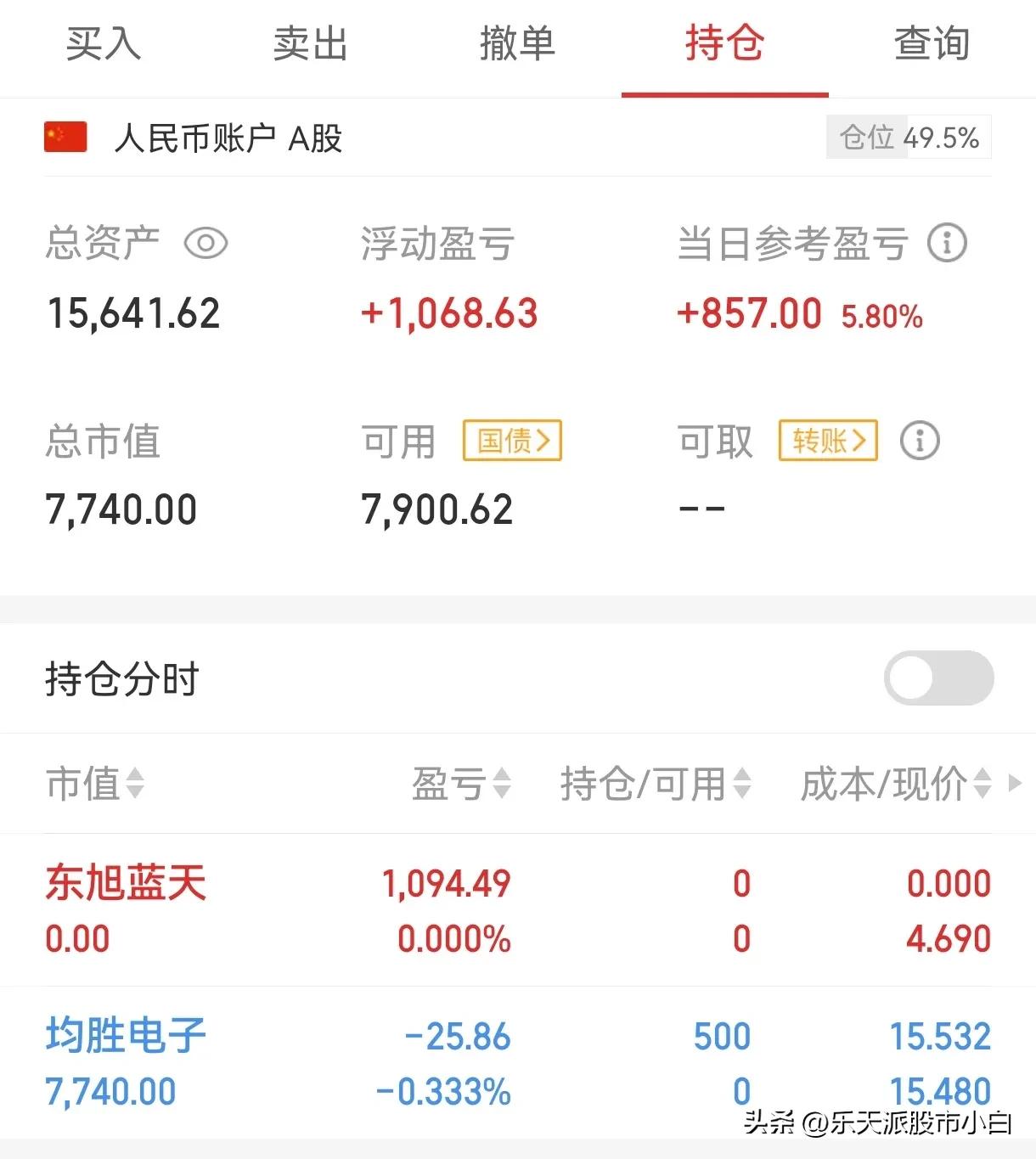Sort by 持仓/可用 column
1036x1159 pixels.
point(655,783)
